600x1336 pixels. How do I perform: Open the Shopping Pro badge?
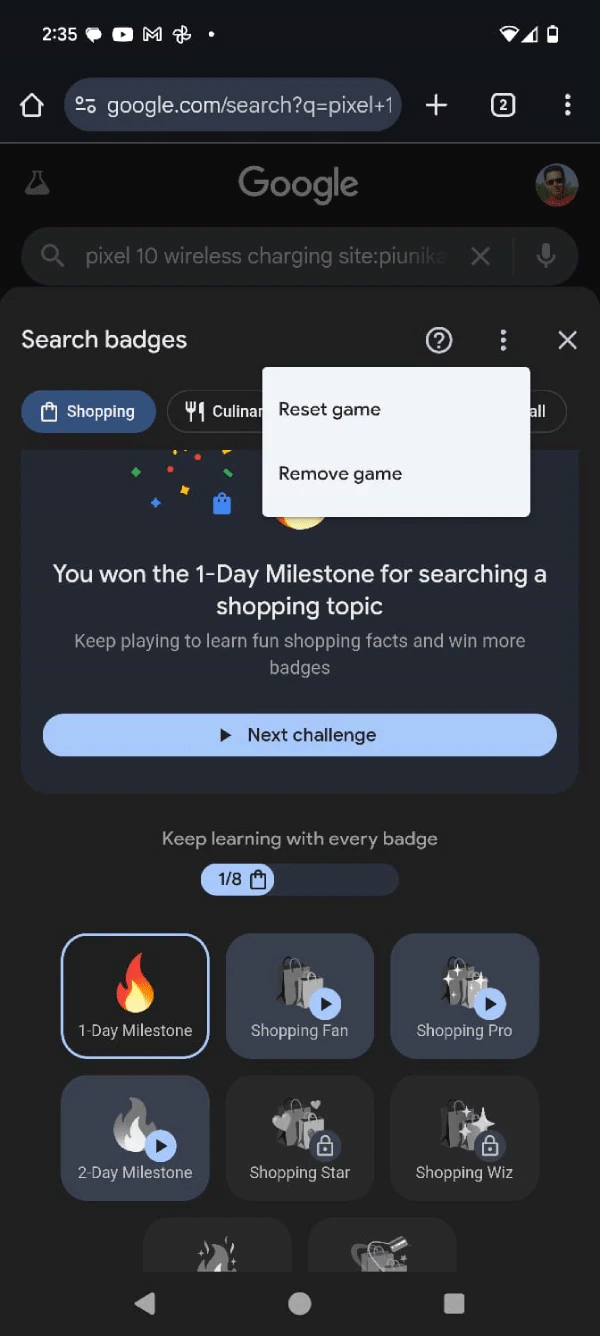tap(464, 996)
